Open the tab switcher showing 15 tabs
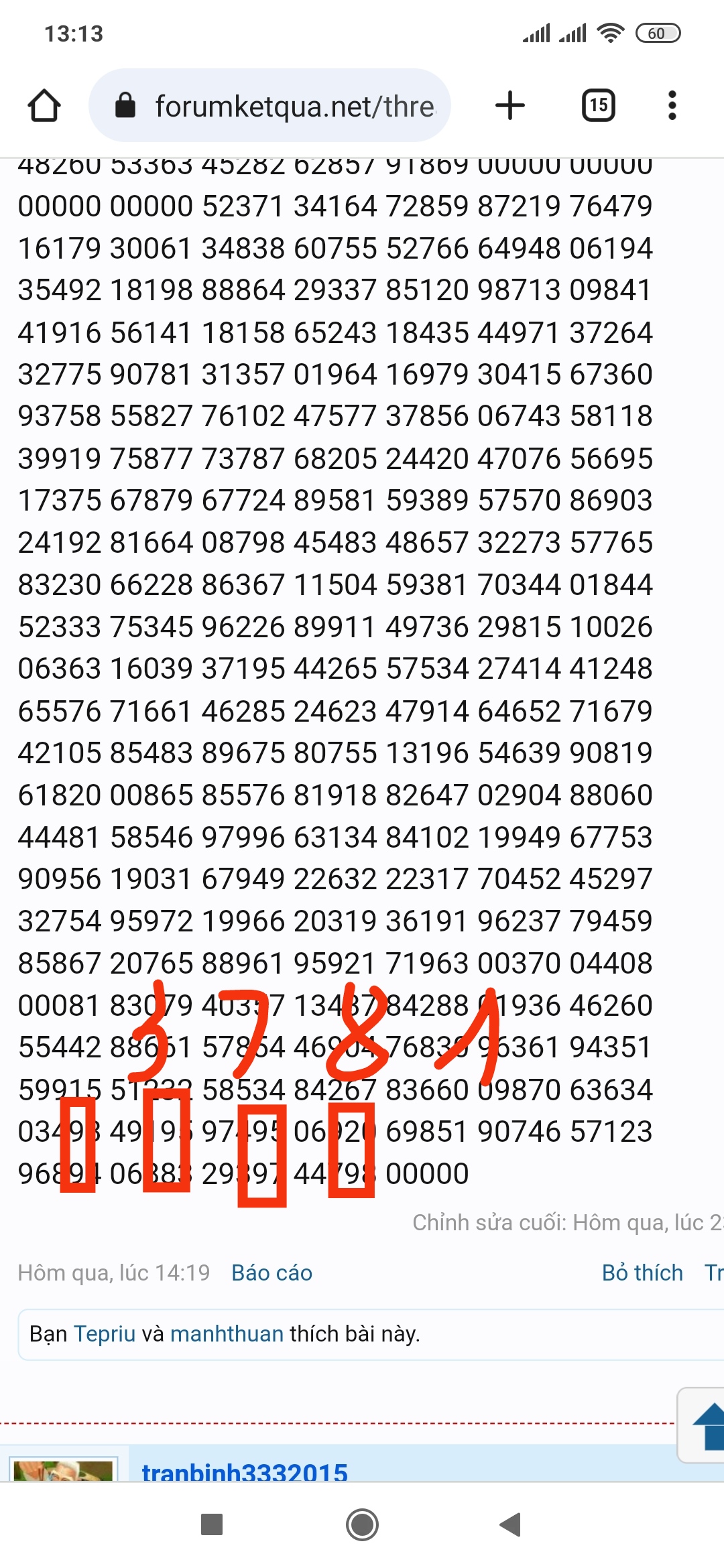The image size is (724, 1568). pos(599,105)
